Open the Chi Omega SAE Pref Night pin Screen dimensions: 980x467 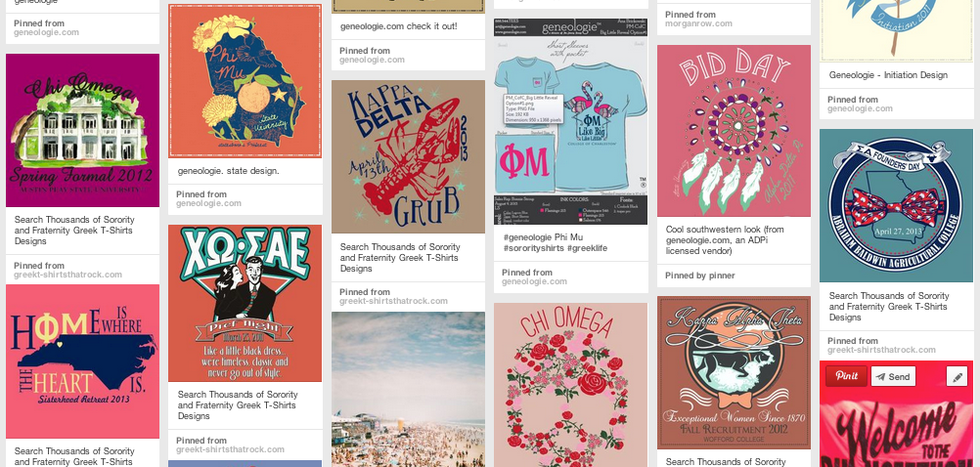click(245, 303)
